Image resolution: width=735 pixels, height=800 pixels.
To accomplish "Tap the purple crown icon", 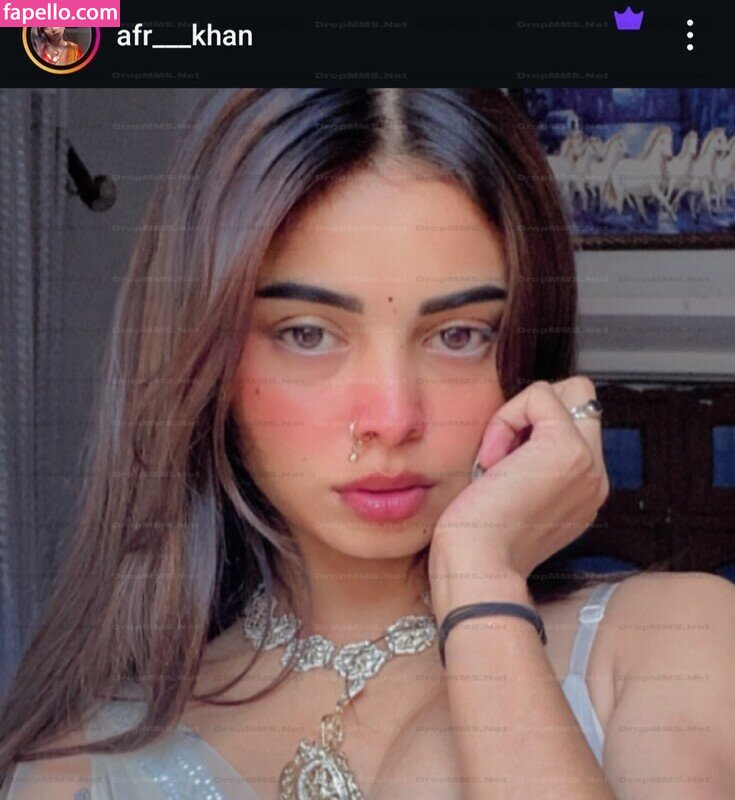I will click(629, 19).
